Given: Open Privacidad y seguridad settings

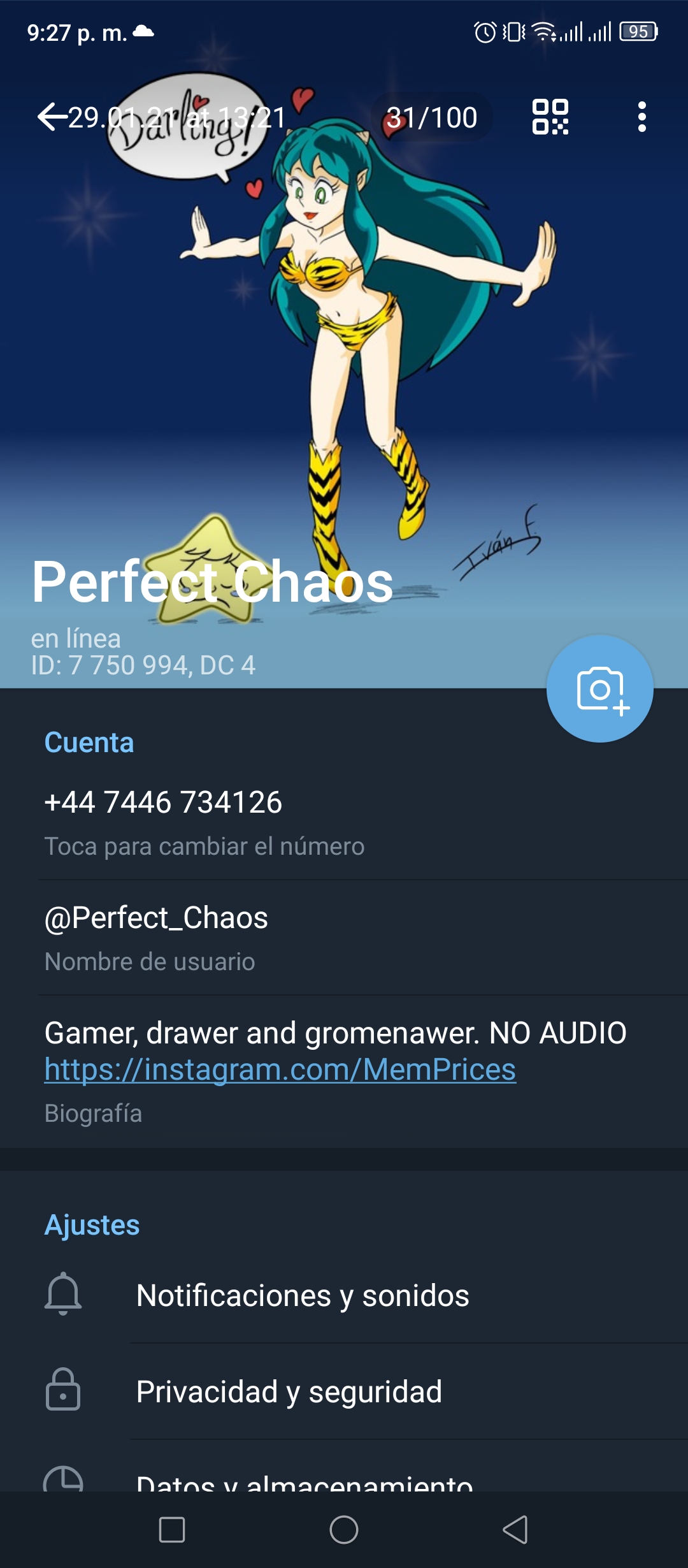Looking at the screenshot, I should (344, 1391).
